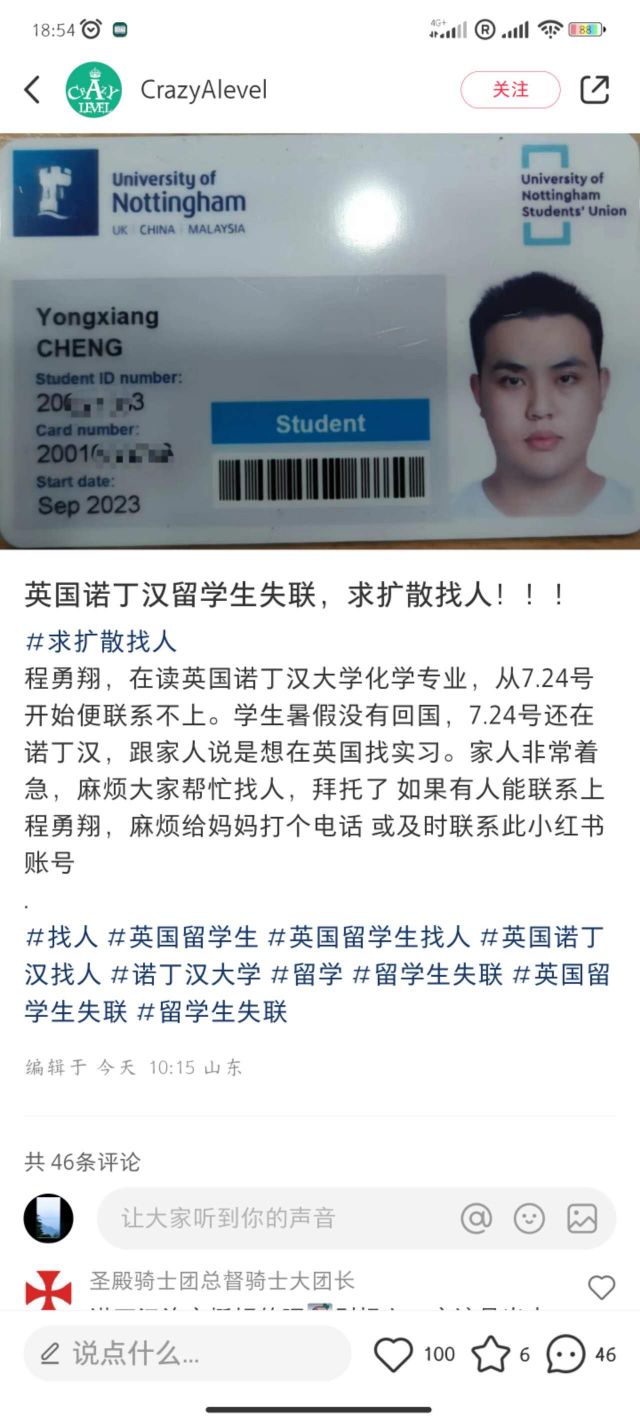The height and width of the screenshot is (1422, 640).
Task: Open the hashtag #英国留学生找人
Action: [x=369, y=937]
